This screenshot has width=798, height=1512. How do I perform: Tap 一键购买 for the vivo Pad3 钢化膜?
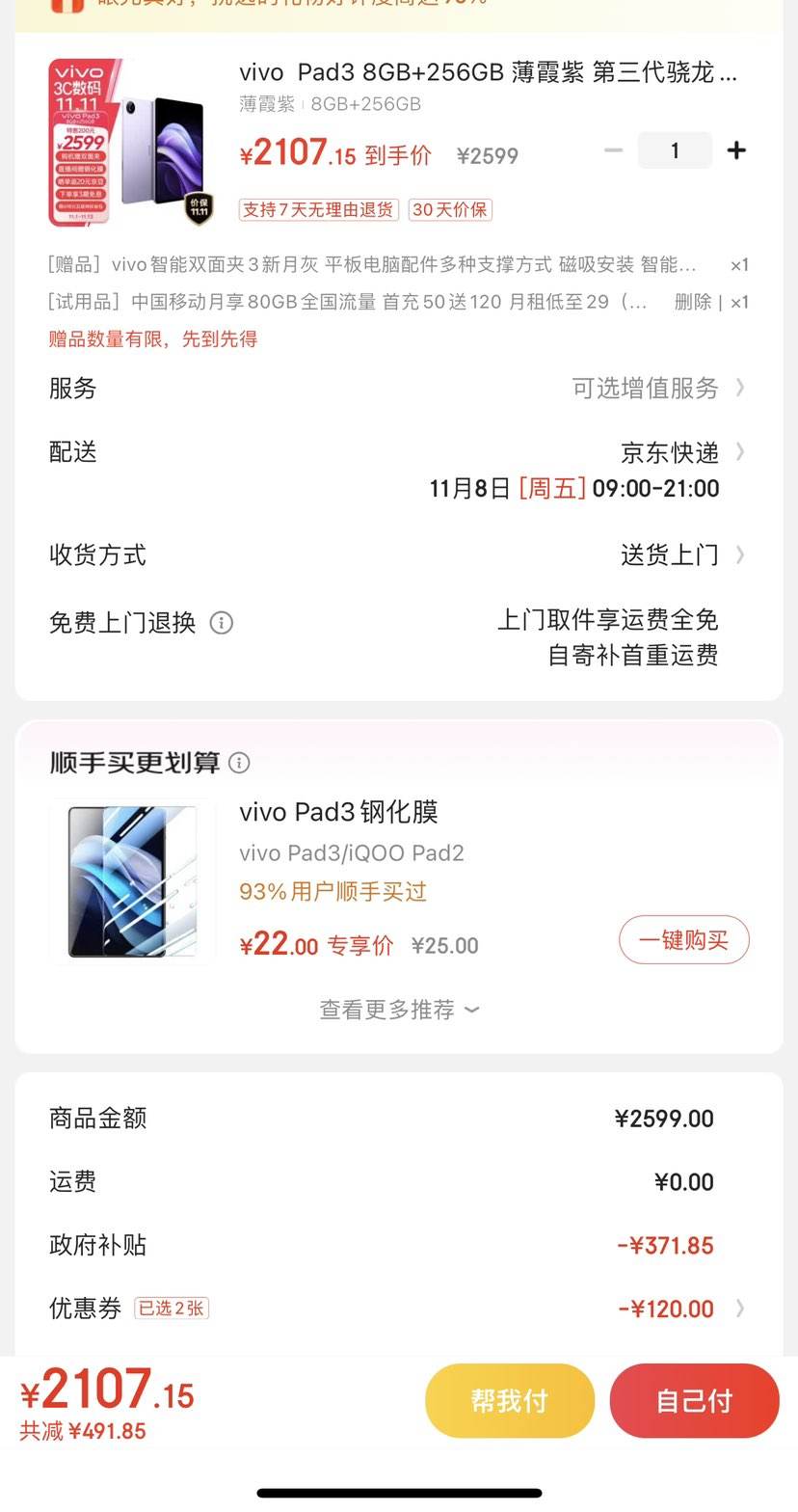pos(683,939)
